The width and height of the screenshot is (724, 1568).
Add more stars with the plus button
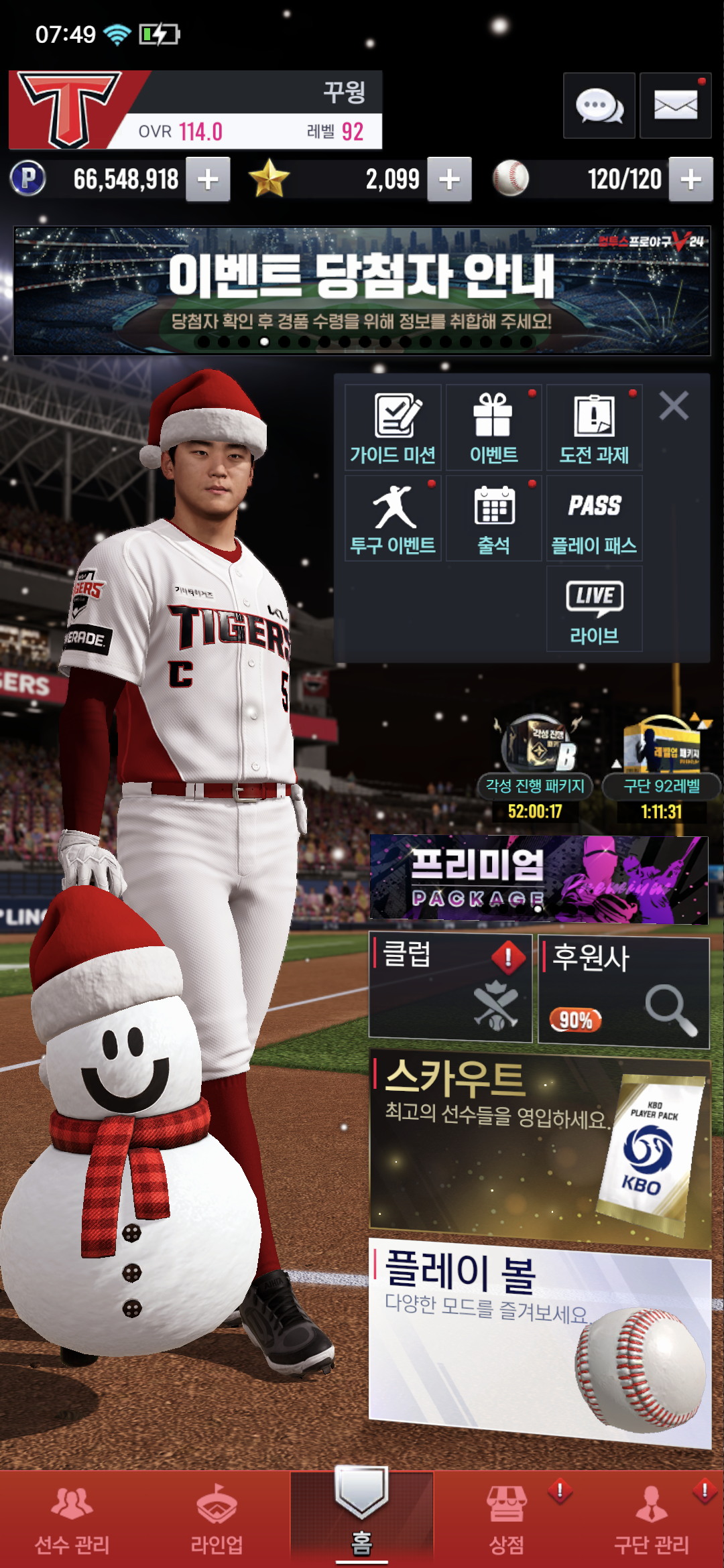(449, 180)
